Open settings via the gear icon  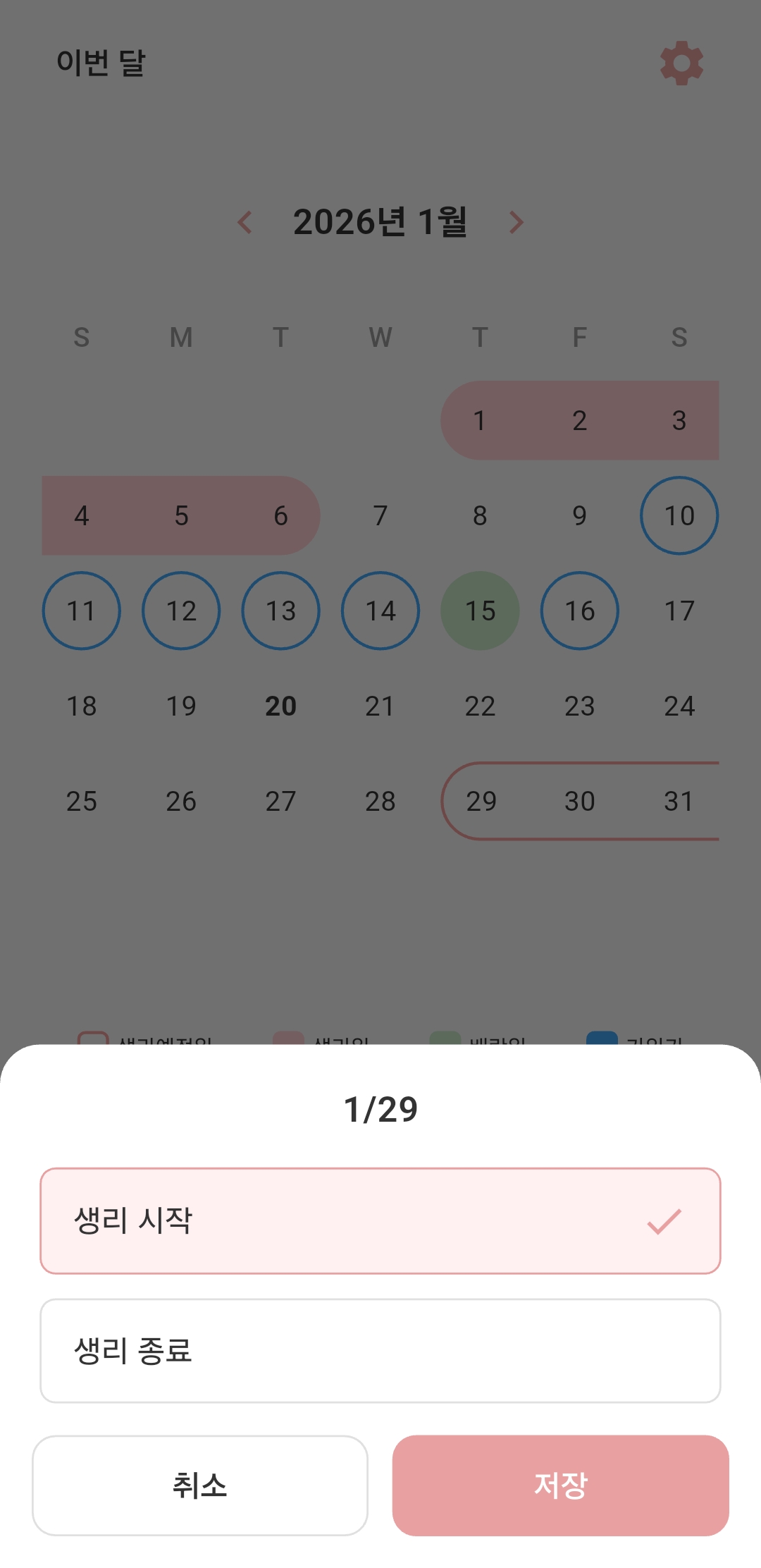click(681, 62)
